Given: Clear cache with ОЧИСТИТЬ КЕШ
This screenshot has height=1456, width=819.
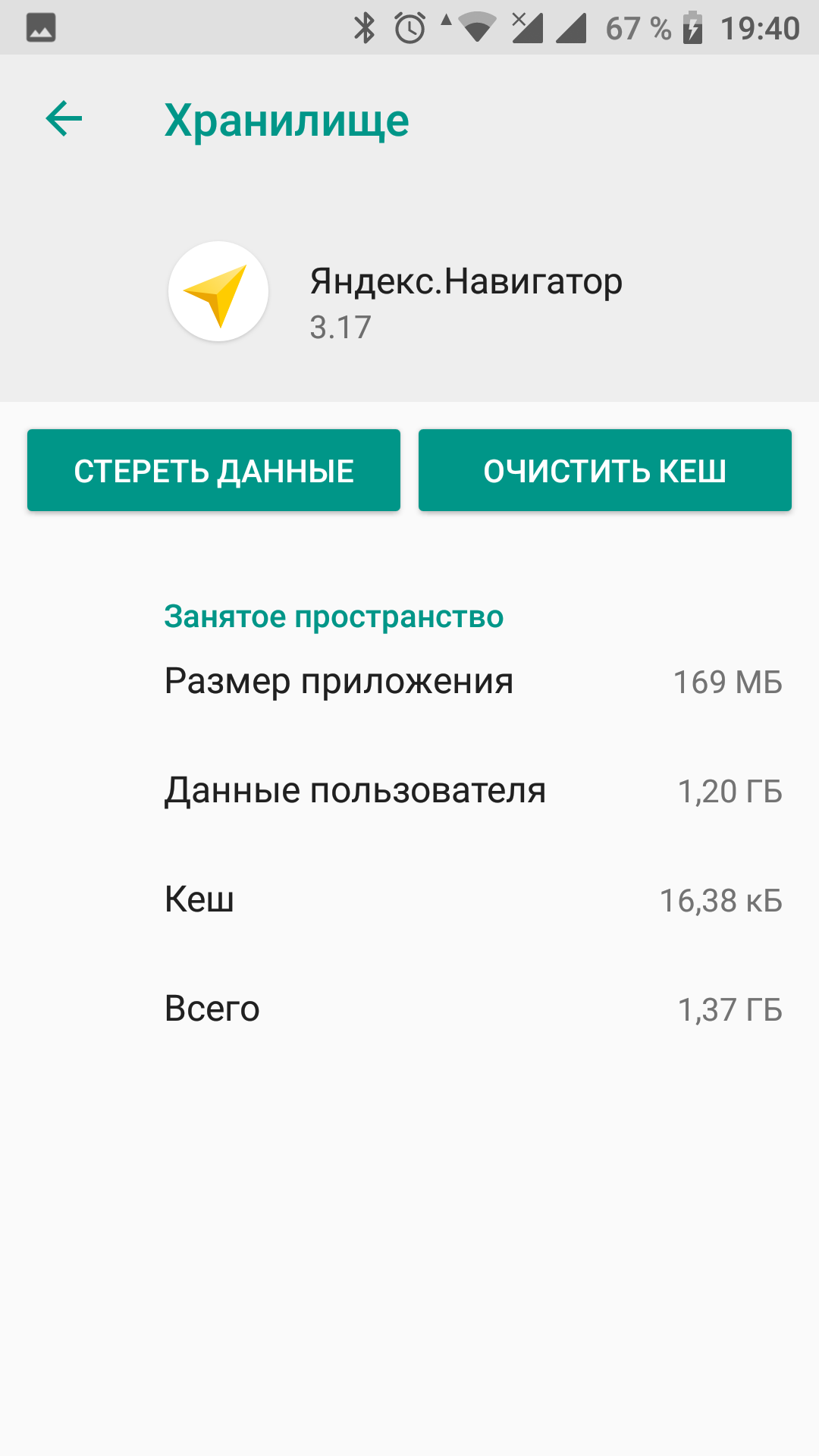Looking at the screenshot, I should pyautogui.click(x=605, y=470).
